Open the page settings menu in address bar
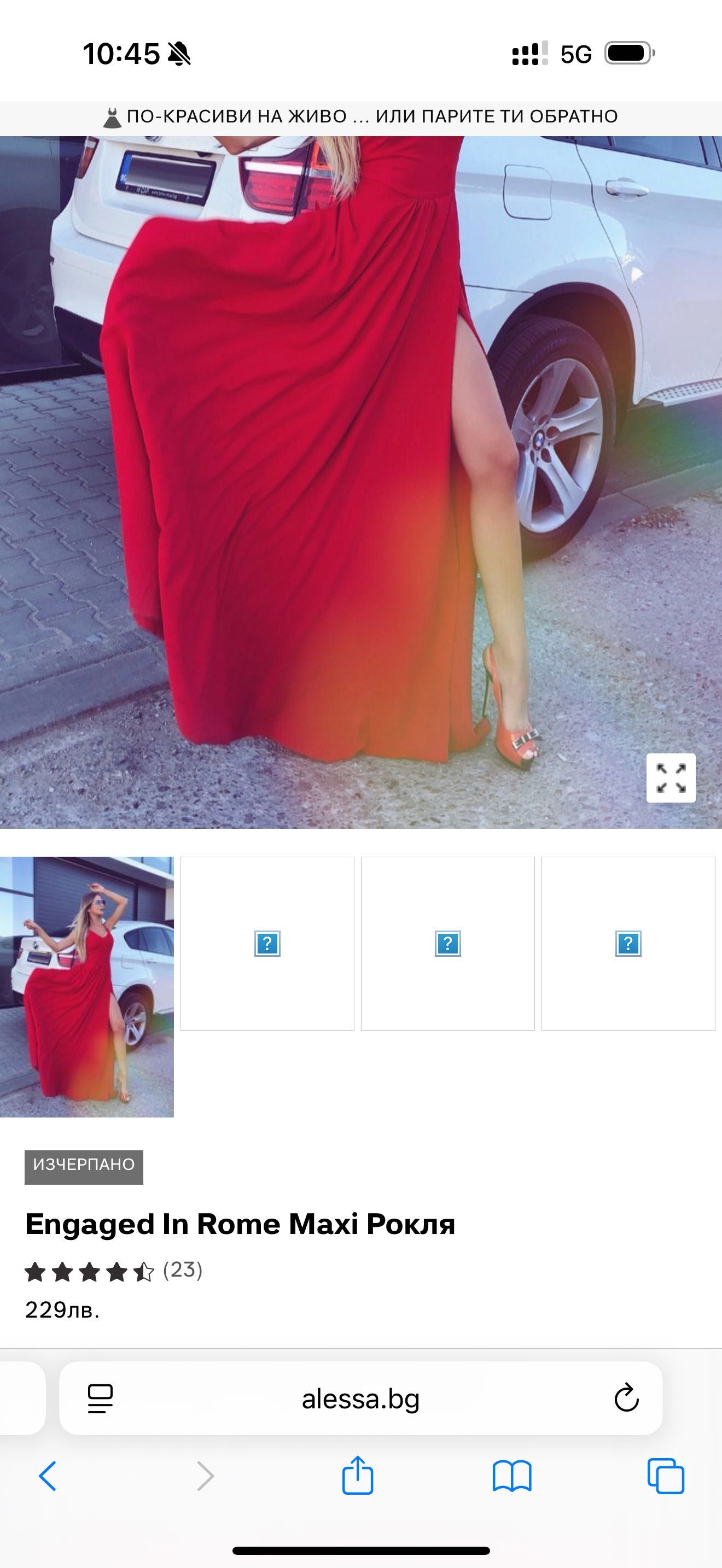 tap(101, 1398)
